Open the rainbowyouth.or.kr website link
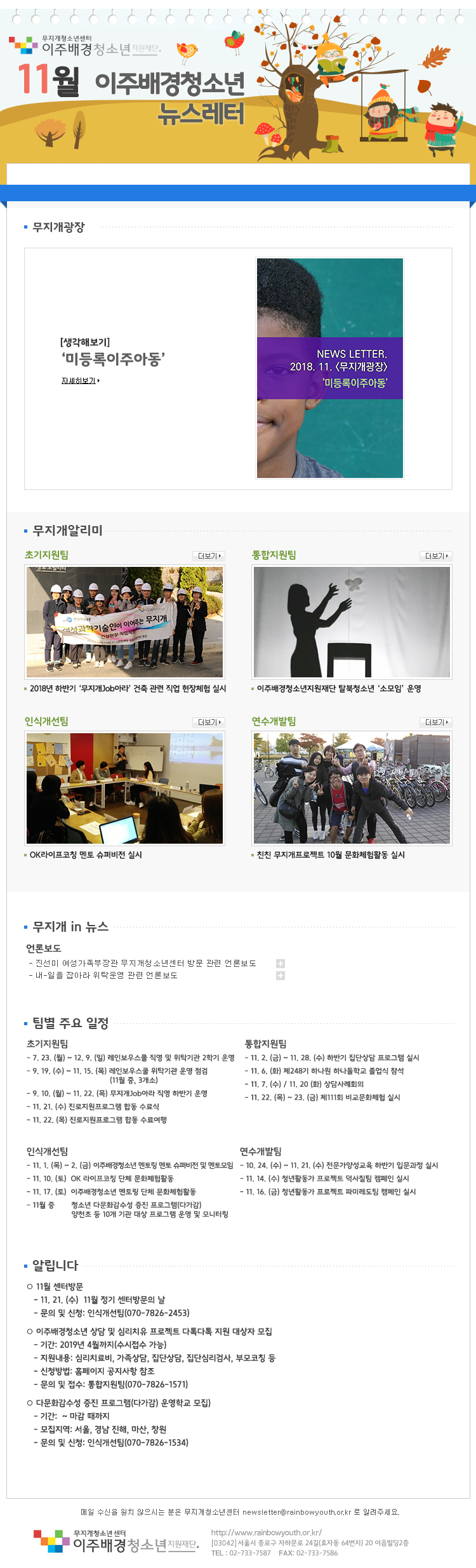The image size is (476, 1568). (266, 1532)
